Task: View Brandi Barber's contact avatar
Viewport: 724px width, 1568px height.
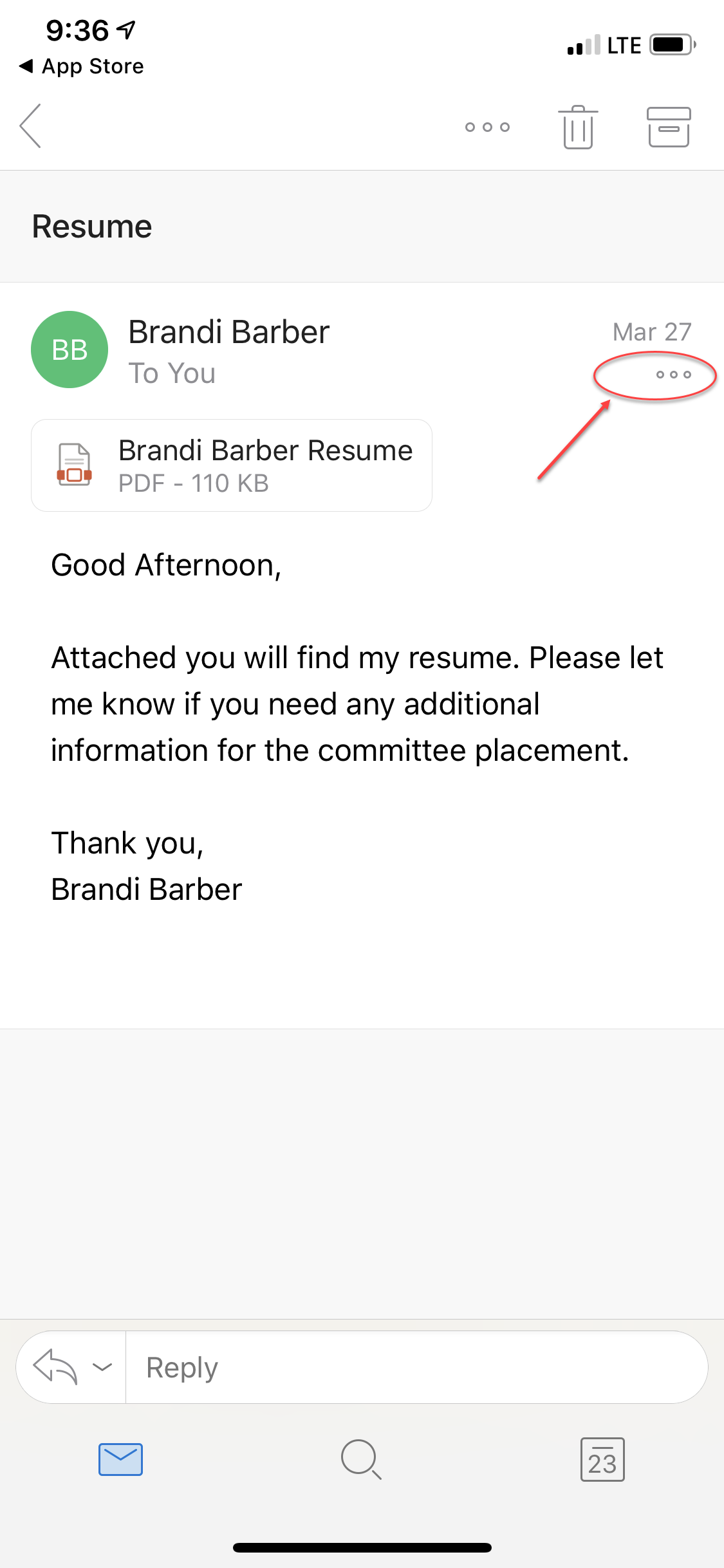Action: pos(70,350)
